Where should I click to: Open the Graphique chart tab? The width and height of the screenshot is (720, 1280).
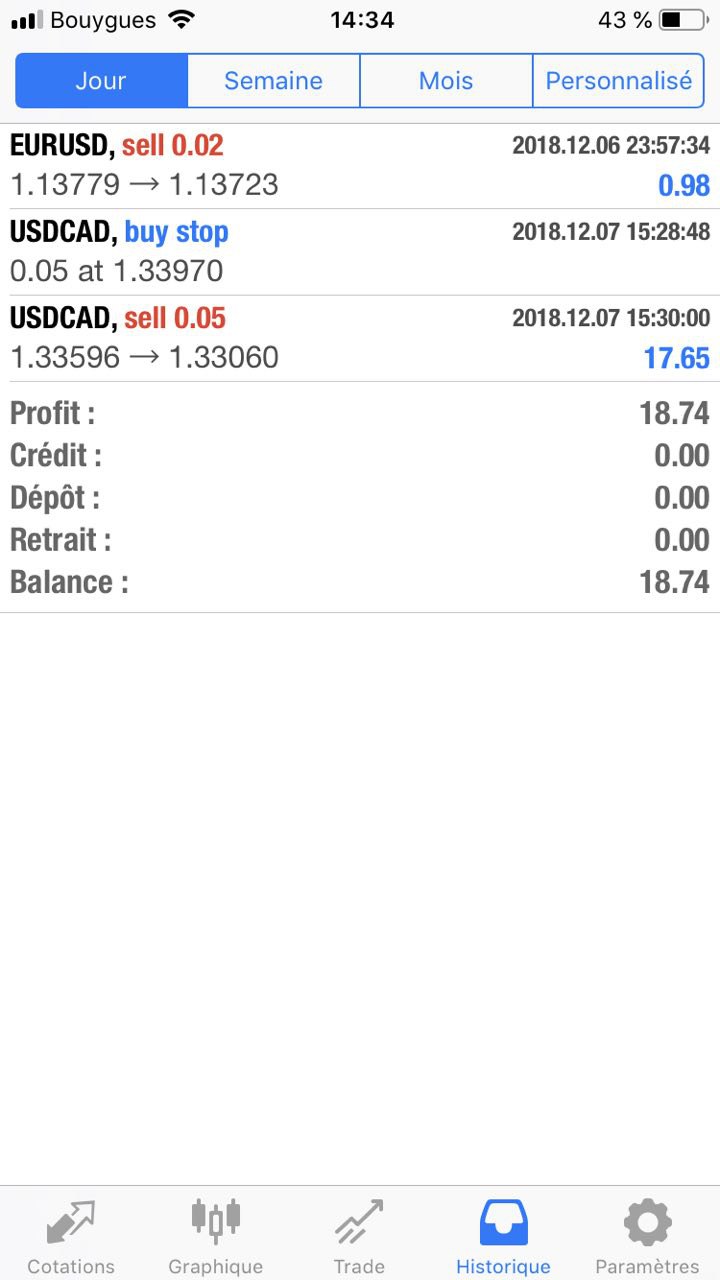pos(216,1236)
